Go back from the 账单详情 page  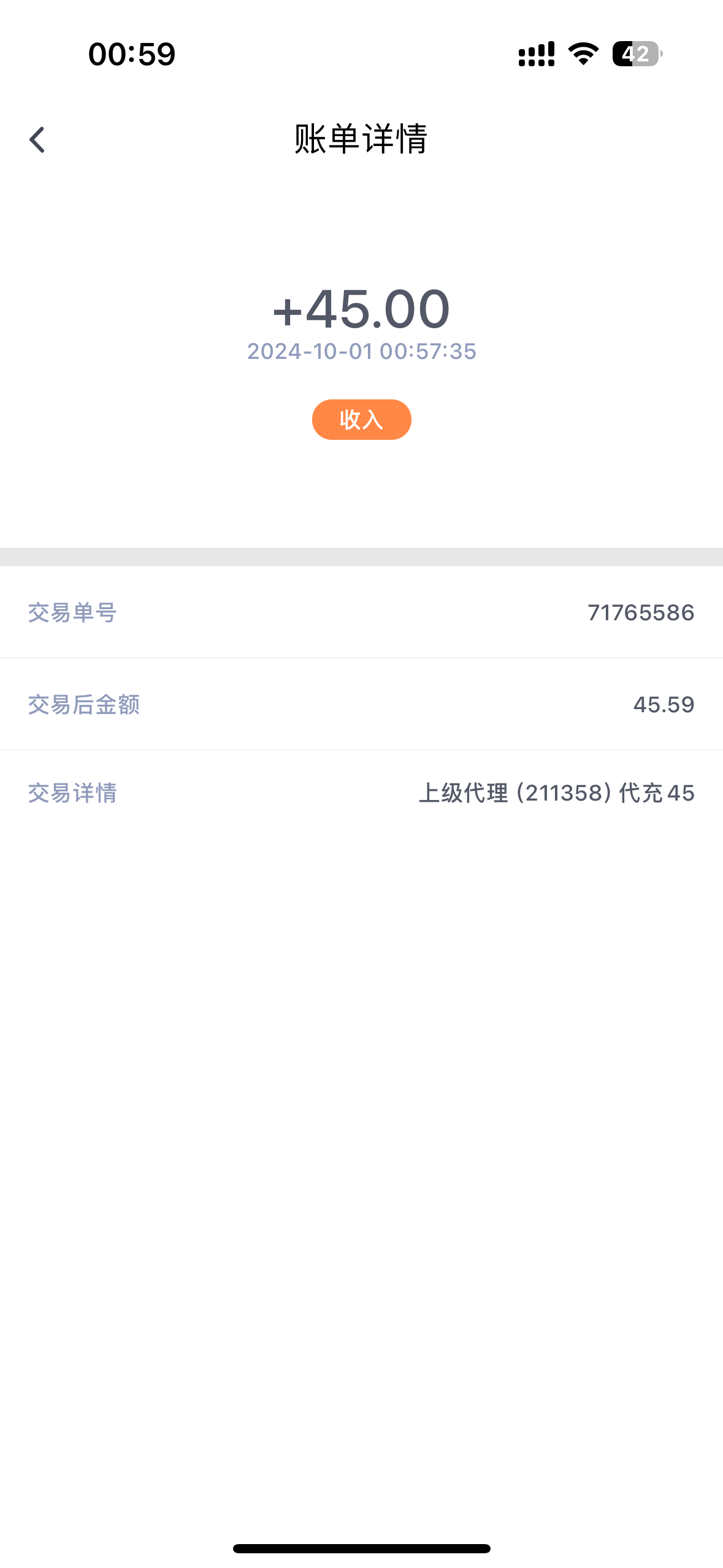(x=37, y=140)
